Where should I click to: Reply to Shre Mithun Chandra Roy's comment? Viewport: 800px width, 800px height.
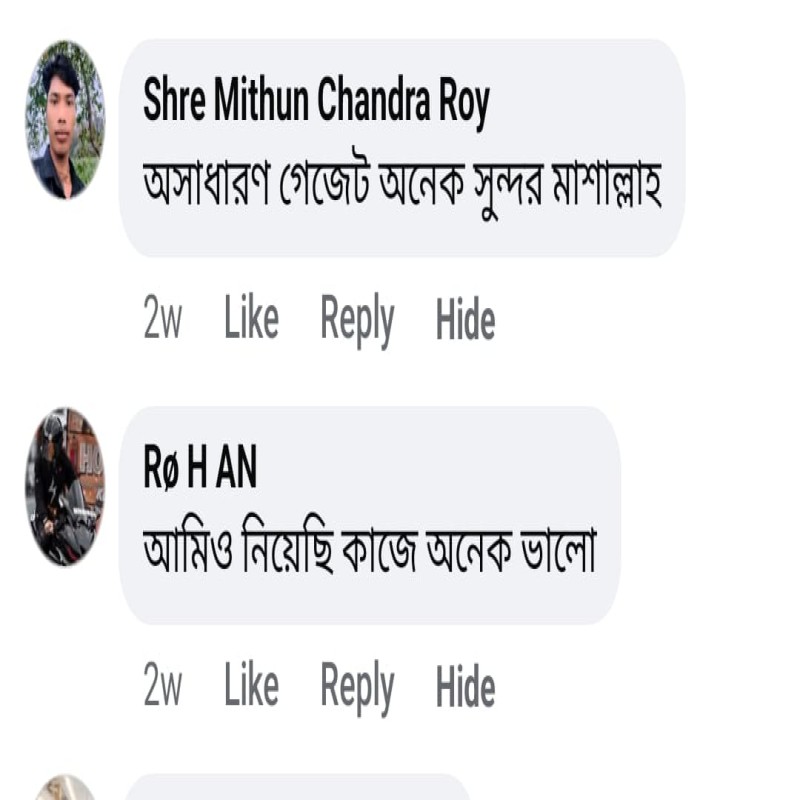point(357,321)
